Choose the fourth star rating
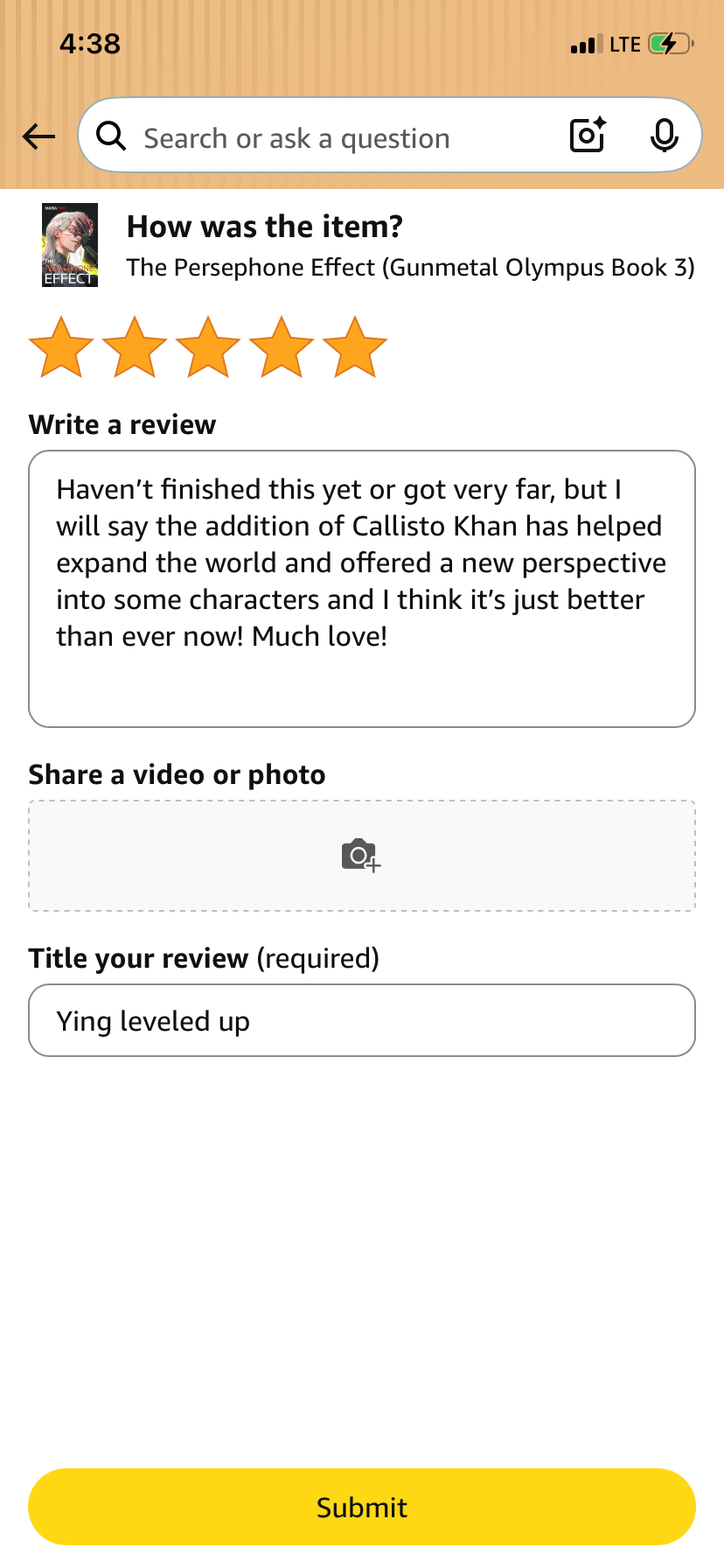Screen dimensions: 724x1568 pos(282,348)
